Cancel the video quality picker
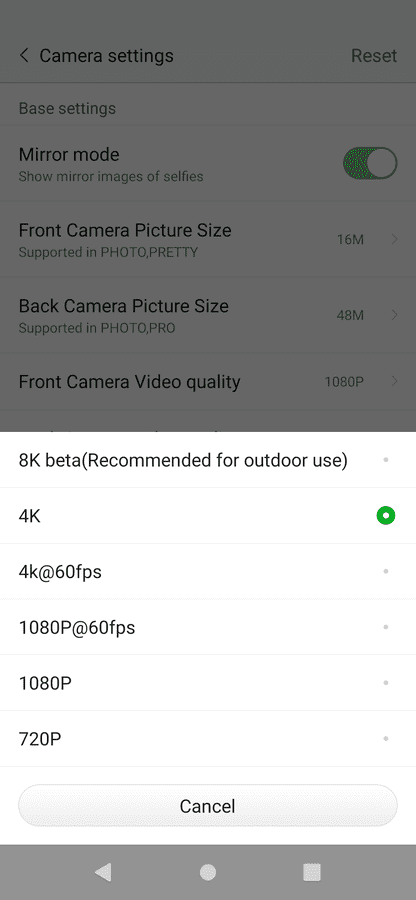This screenshot has height=900, width=416. 208,806
